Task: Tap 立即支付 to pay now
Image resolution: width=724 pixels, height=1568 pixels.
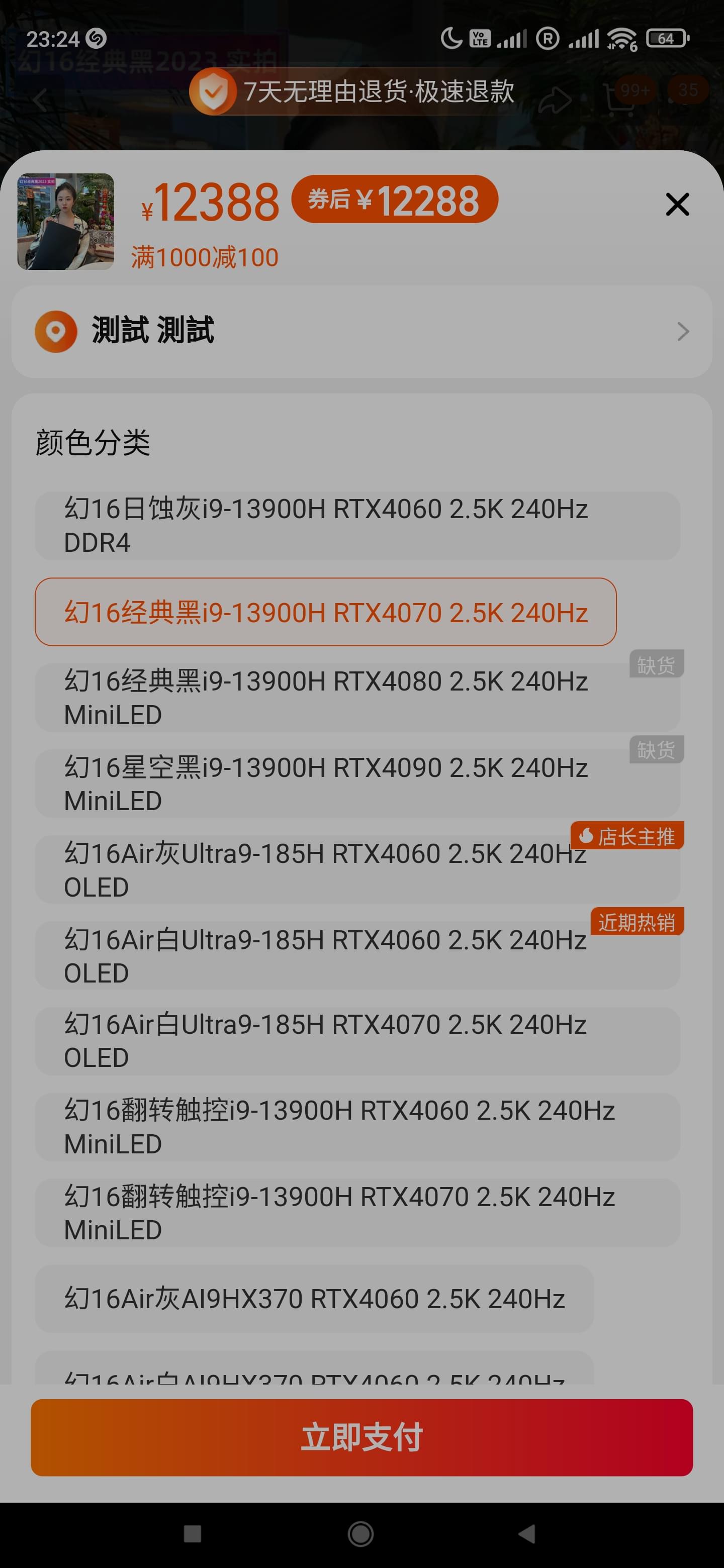Action: coord(361,1437)
